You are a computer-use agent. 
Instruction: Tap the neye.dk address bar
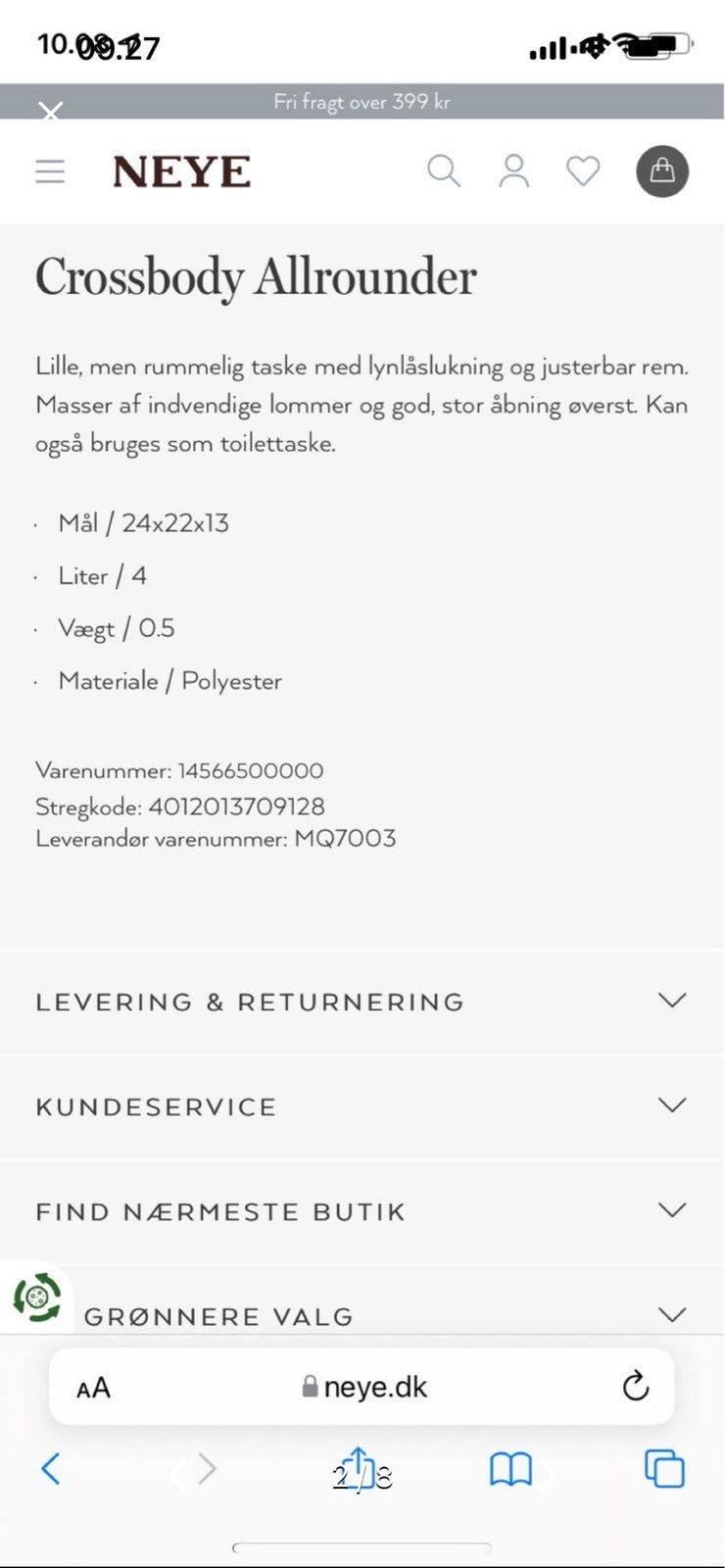pos(362,1386)
